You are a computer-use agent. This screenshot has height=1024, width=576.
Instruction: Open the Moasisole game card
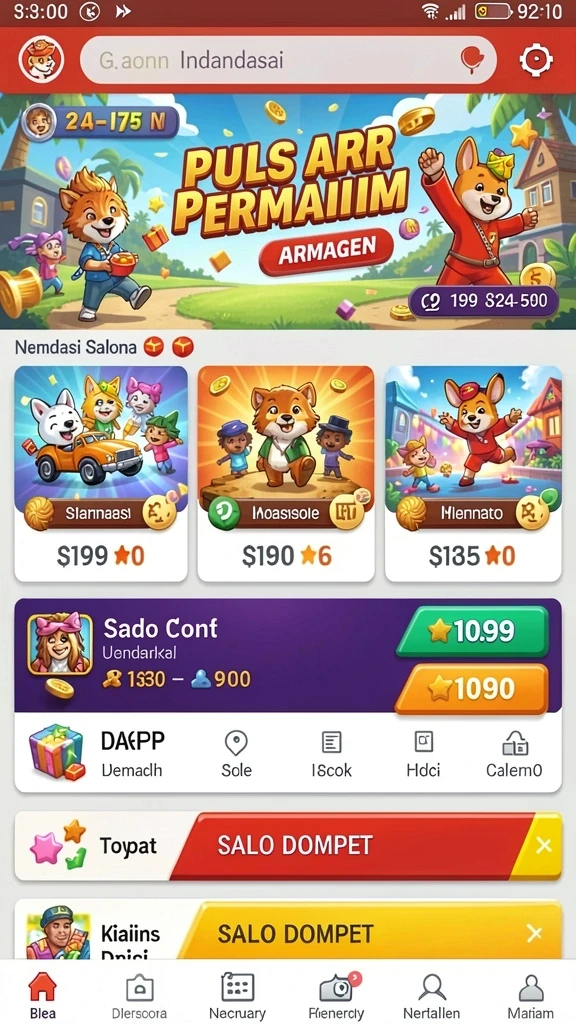coord(286,473)
